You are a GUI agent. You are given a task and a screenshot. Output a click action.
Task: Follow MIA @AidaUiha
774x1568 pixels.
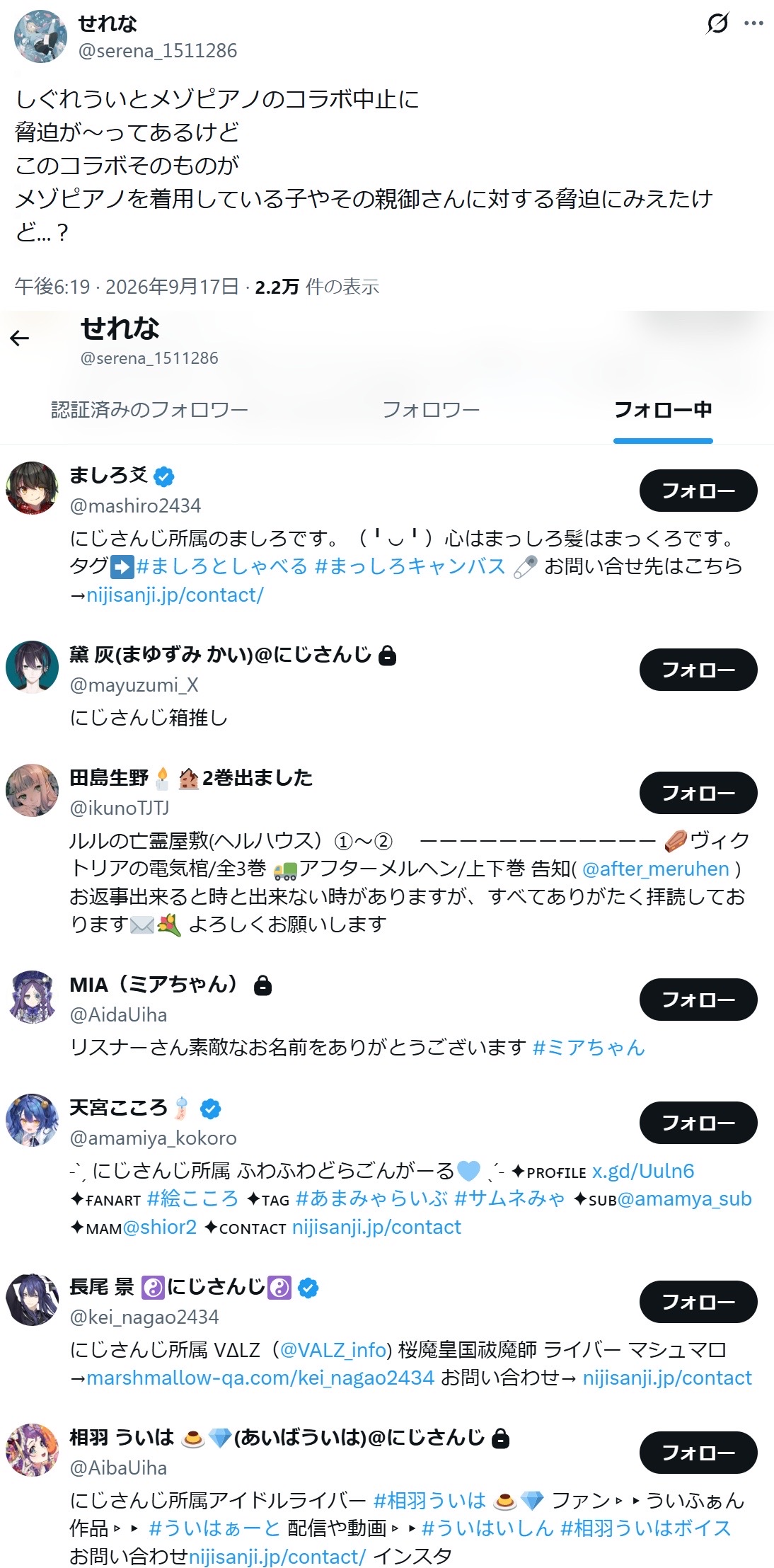point(698,1000)
